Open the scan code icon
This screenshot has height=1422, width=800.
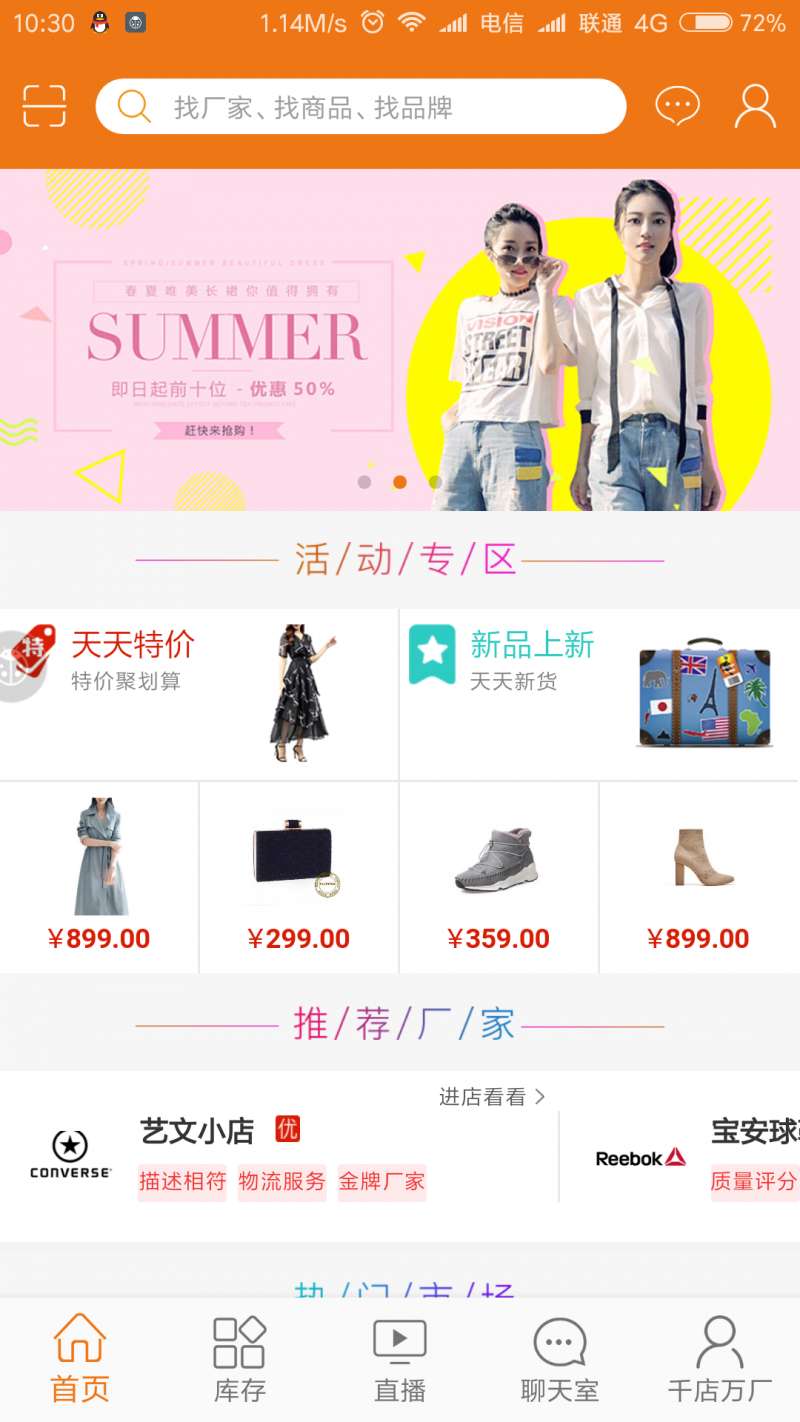tap(44, 106)
